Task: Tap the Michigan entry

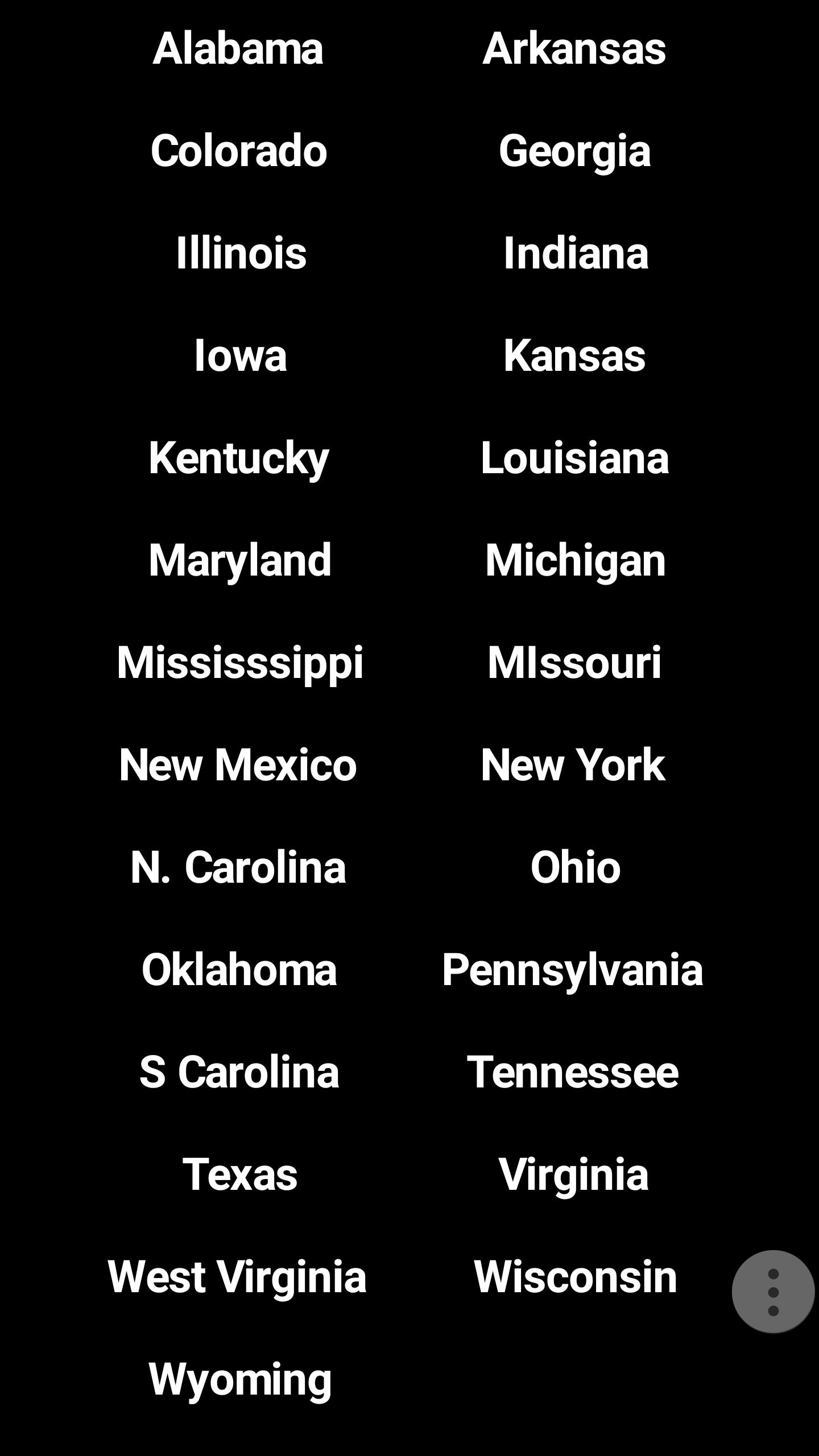Action: pyautogui.click(x=575, y=561)
